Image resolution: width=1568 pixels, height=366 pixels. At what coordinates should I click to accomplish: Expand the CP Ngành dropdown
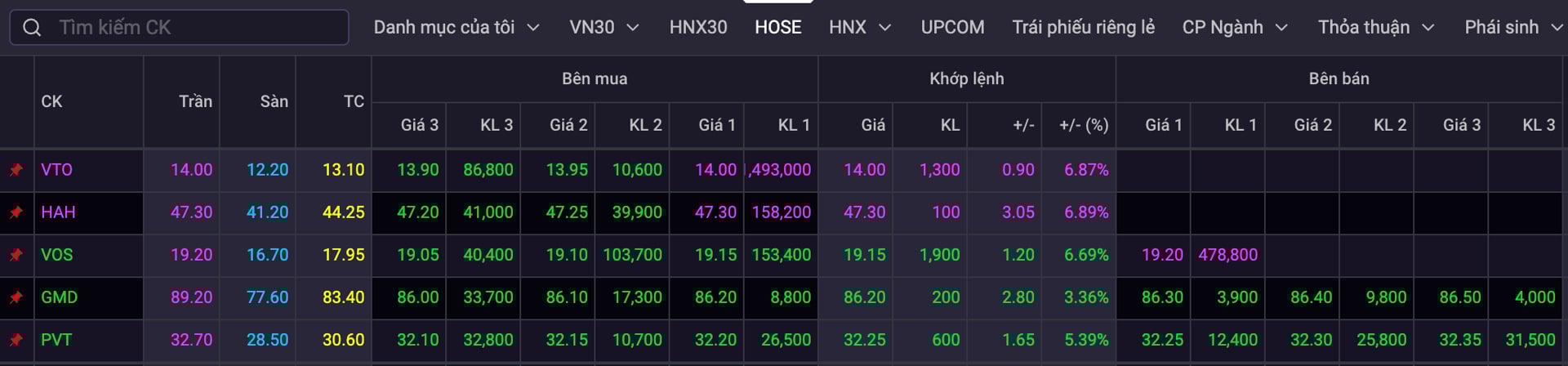(1234, 27)
